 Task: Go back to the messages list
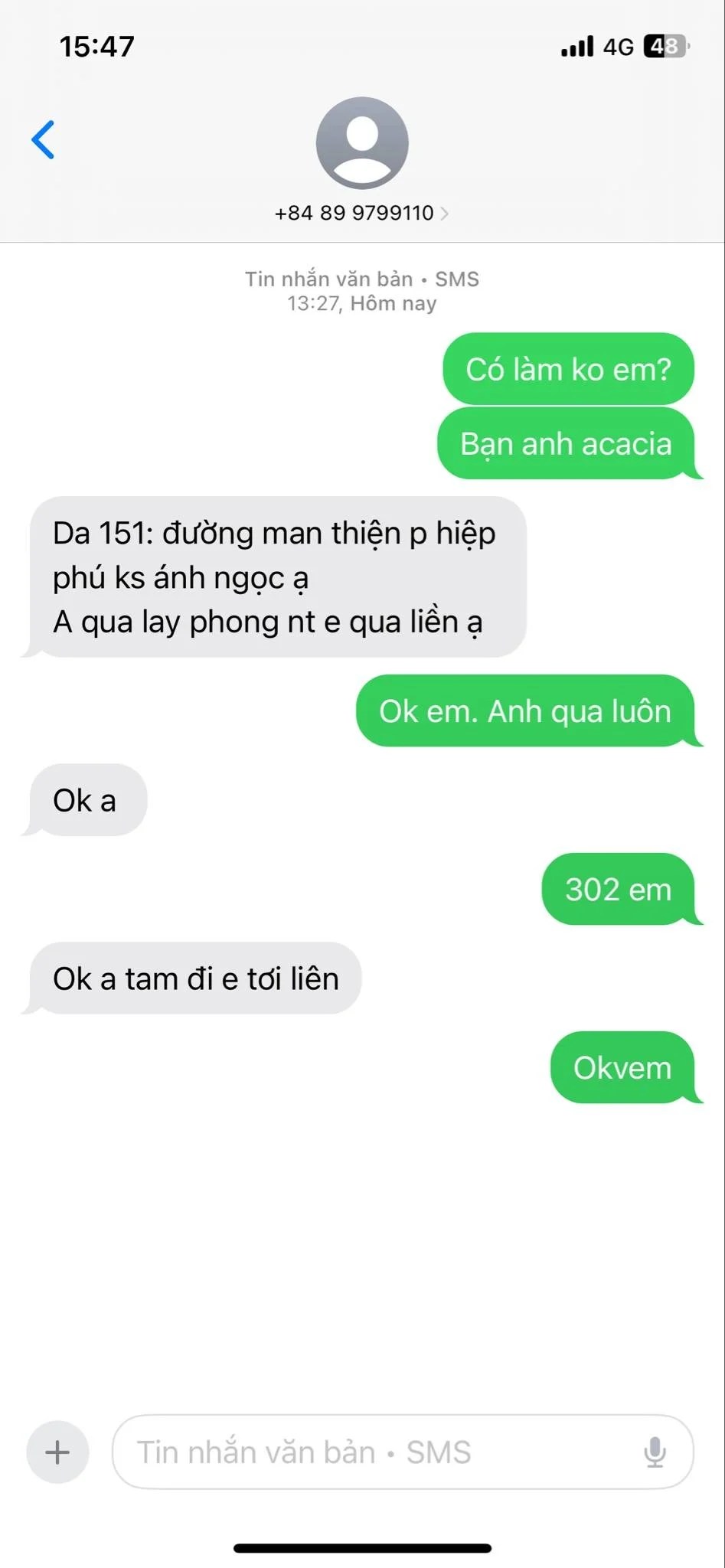tap(44, 140)
